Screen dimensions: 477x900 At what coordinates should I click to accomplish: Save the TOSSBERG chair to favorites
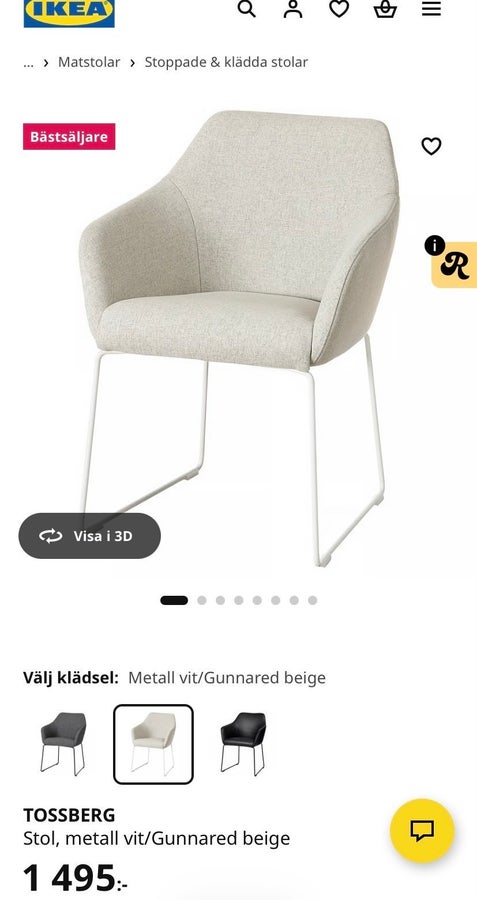tap(431, 146)
